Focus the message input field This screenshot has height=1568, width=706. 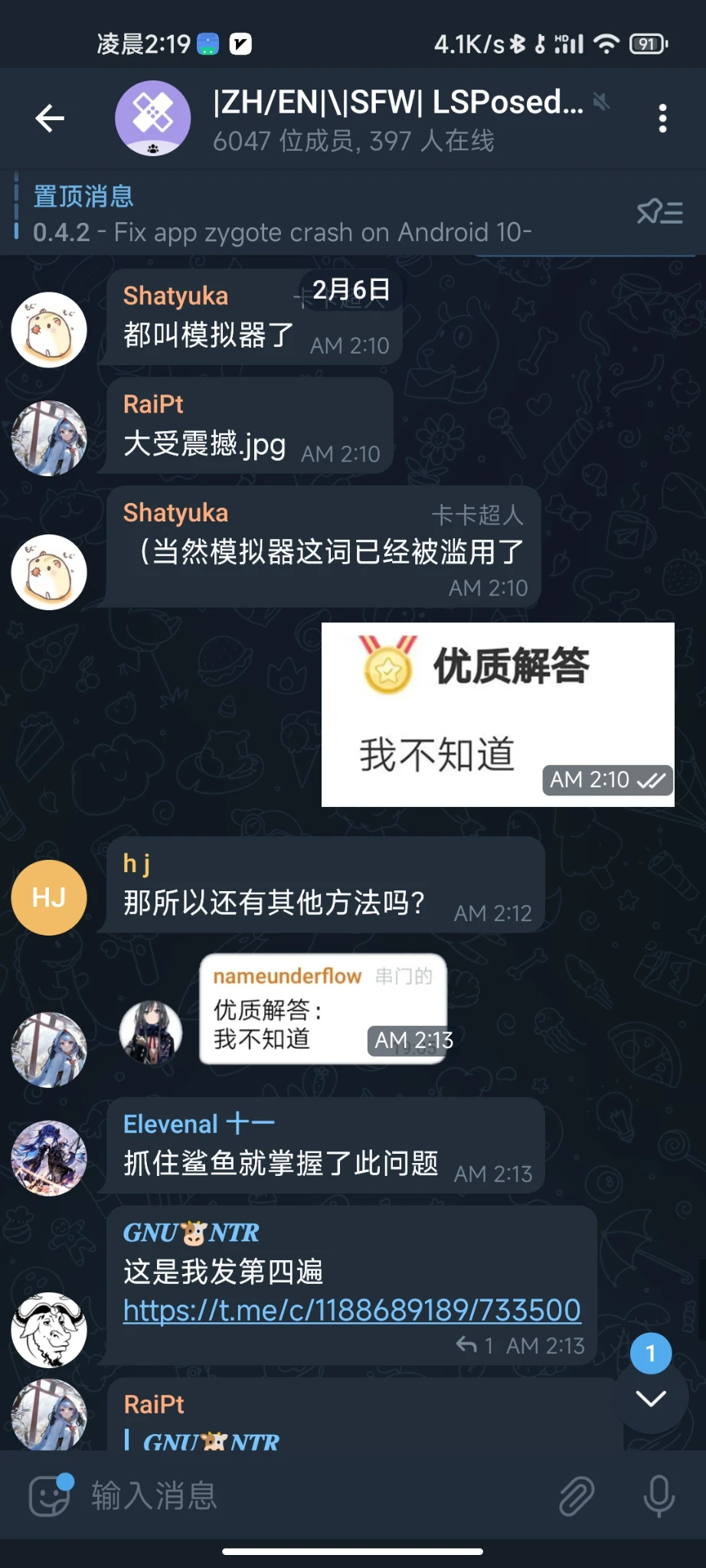point(306,1495)
